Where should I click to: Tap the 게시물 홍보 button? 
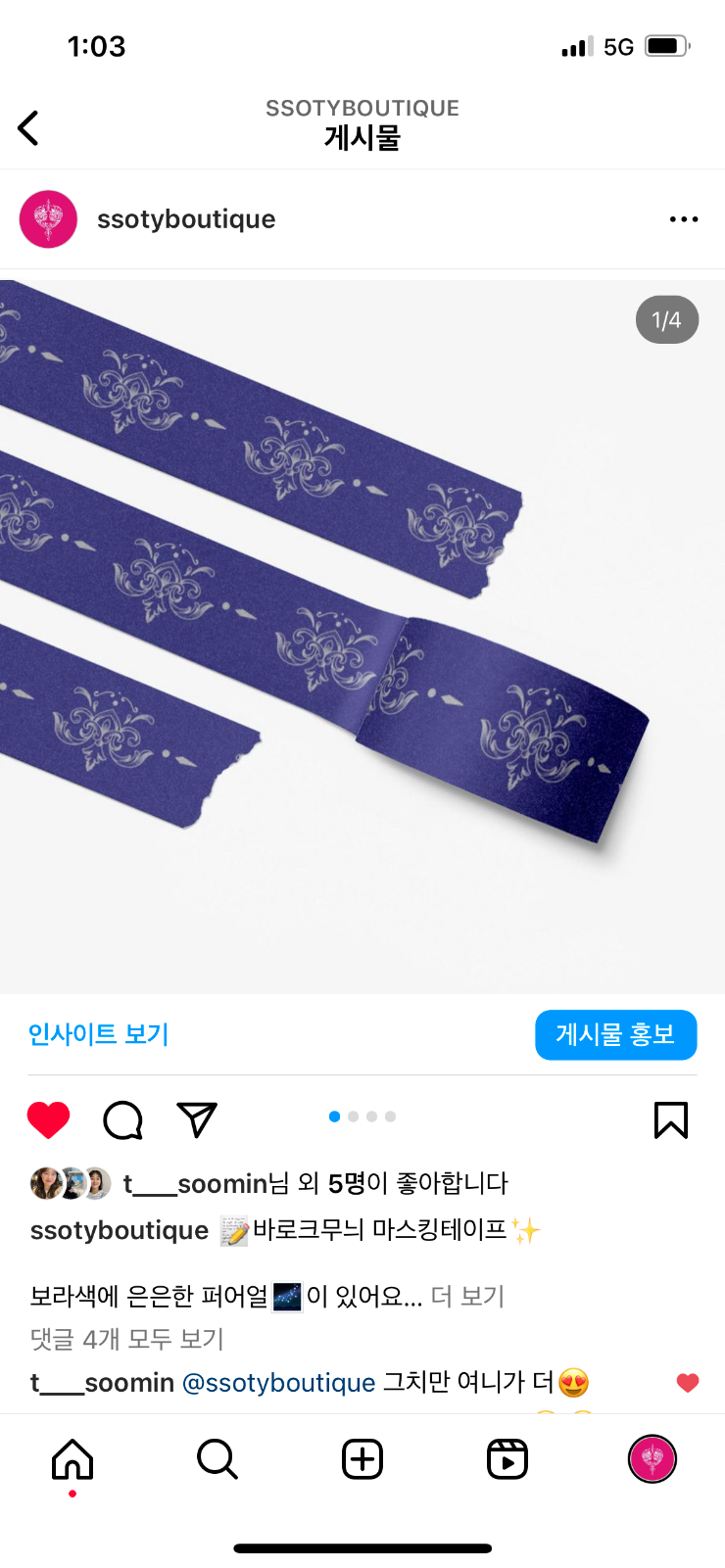[x=615, y=1035]
